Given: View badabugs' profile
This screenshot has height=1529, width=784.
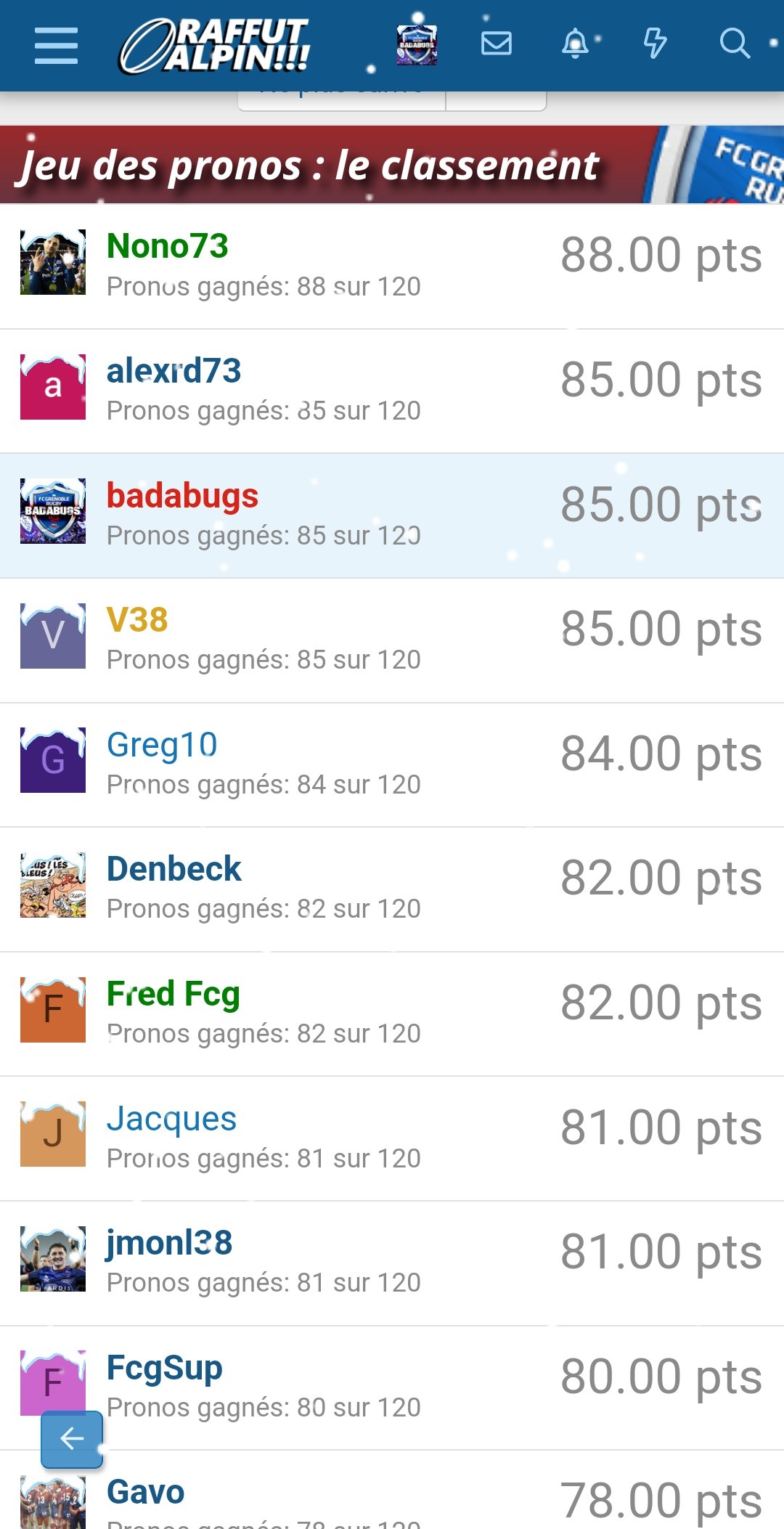Looking at the screenshot, I should point(183,496).
